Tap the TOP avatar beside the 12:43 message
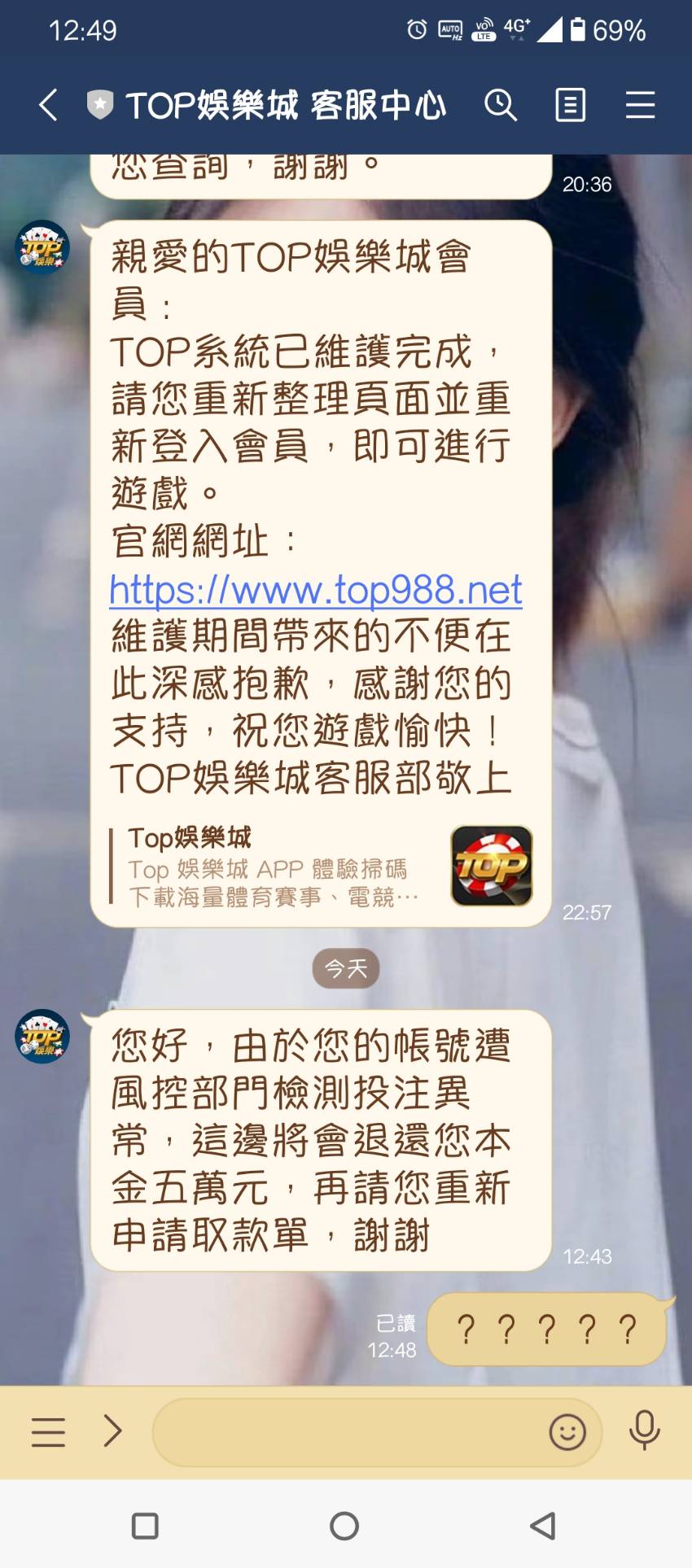Screen dimensions: 692x1568 tap(42, 1037)
